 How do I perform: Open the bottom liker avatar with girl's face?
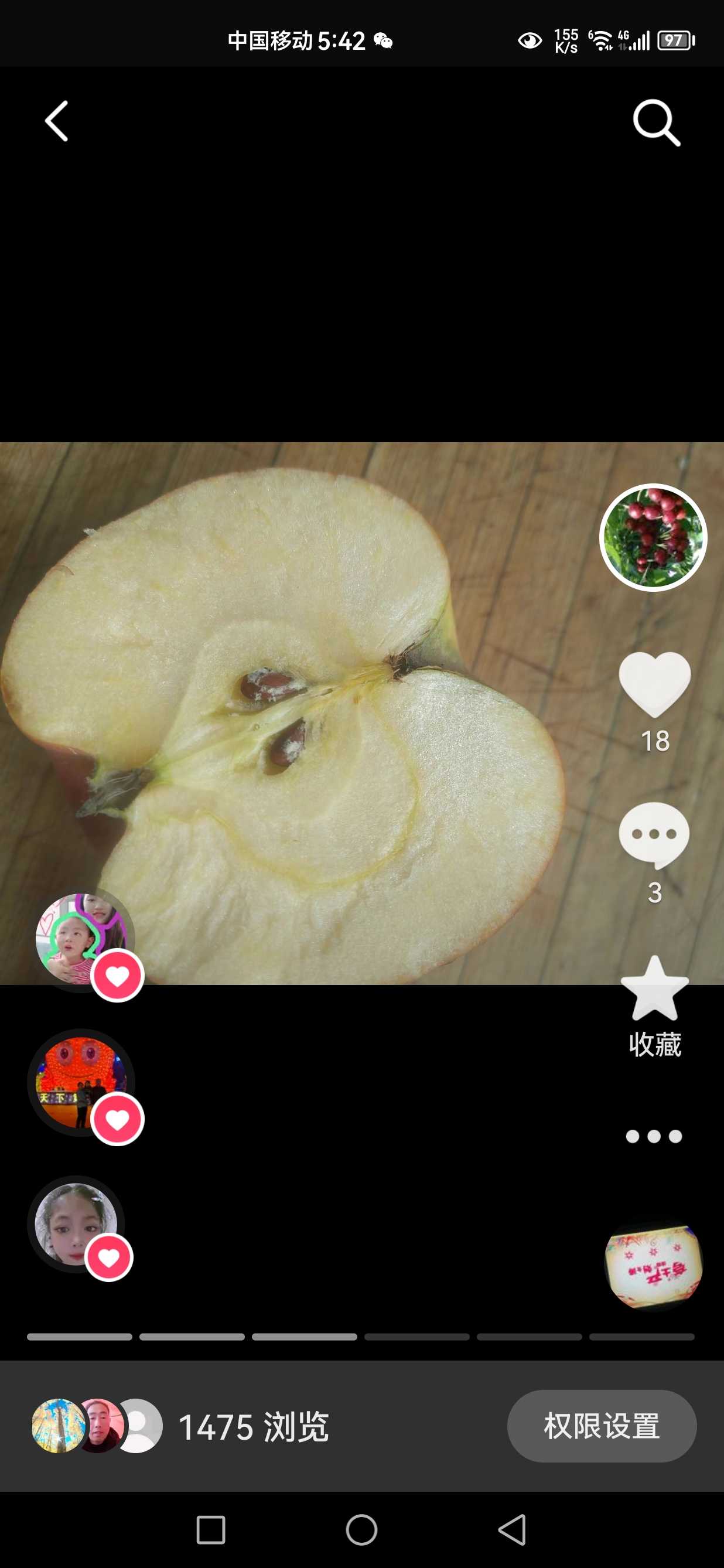(76, 1224)
